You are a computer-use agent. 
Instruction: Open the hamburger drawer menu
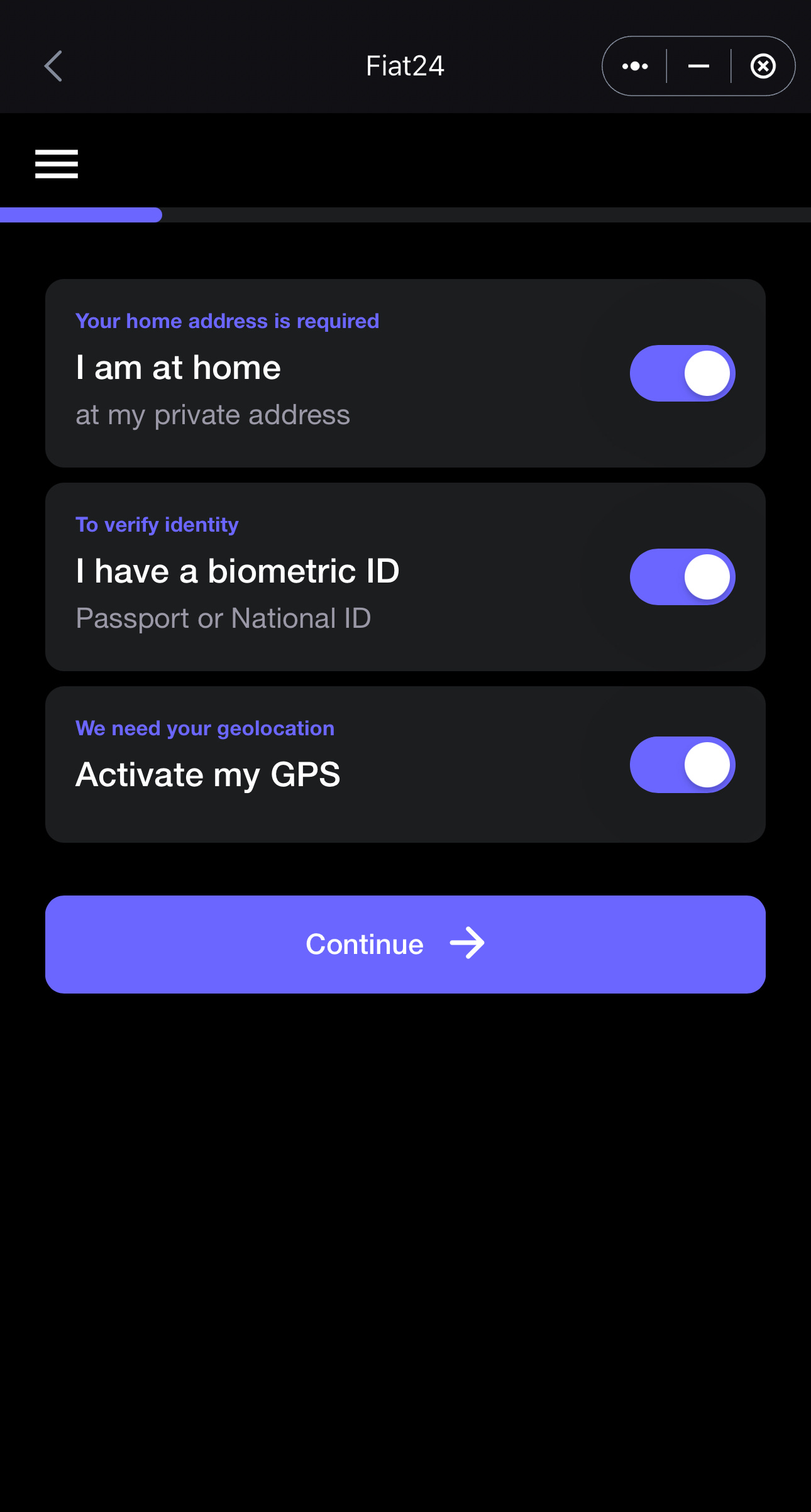[57, 164]
